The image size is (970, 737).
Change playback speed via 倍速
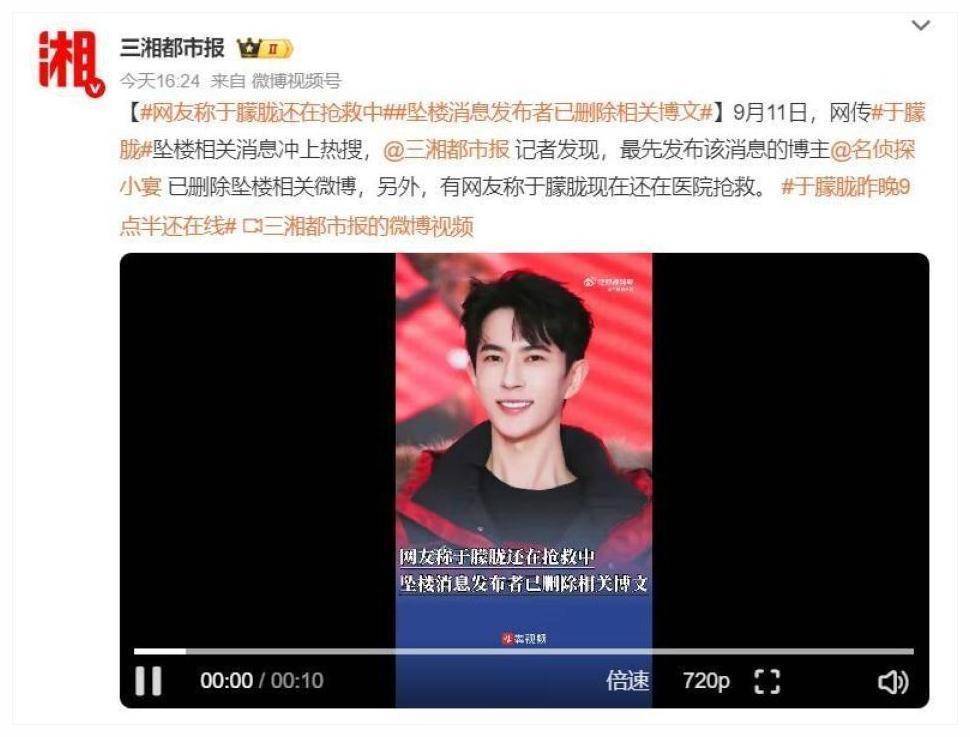click(x=628, y=681)
